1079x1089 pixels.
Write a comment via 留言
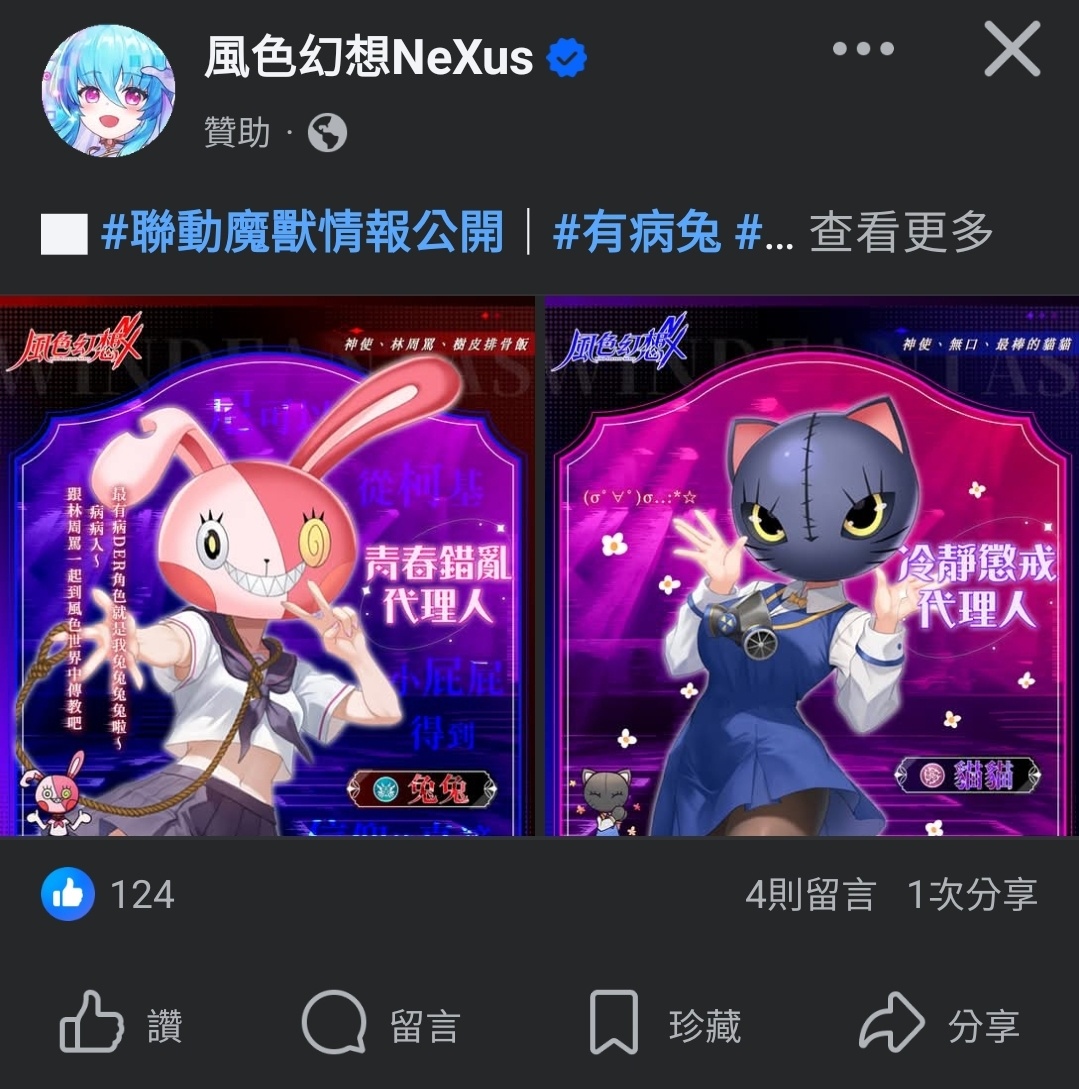pos(380,1024)
